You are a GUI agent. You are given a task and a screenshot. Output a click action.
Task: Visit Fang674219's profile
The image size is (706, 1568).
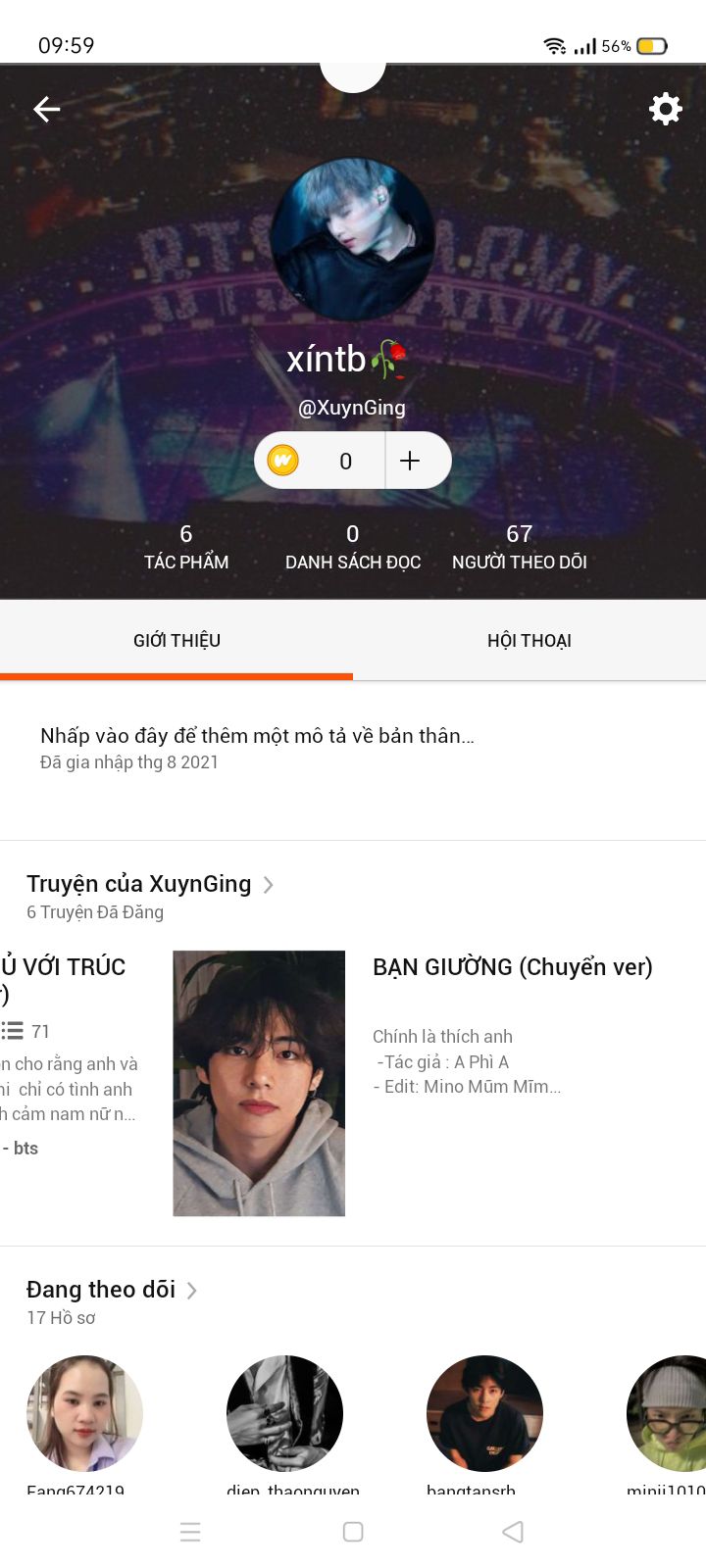click(x=84, y=1413)
